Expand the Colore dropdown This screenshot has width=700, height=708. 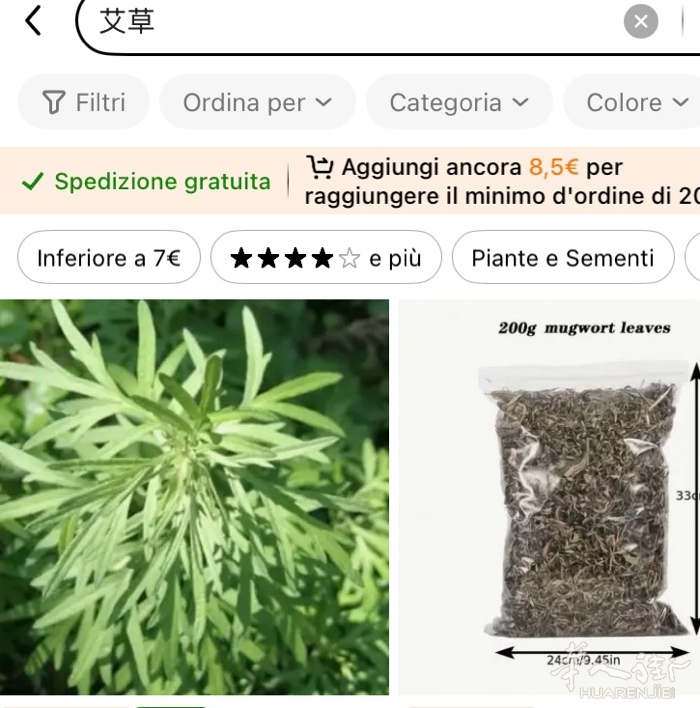point(636,102)
